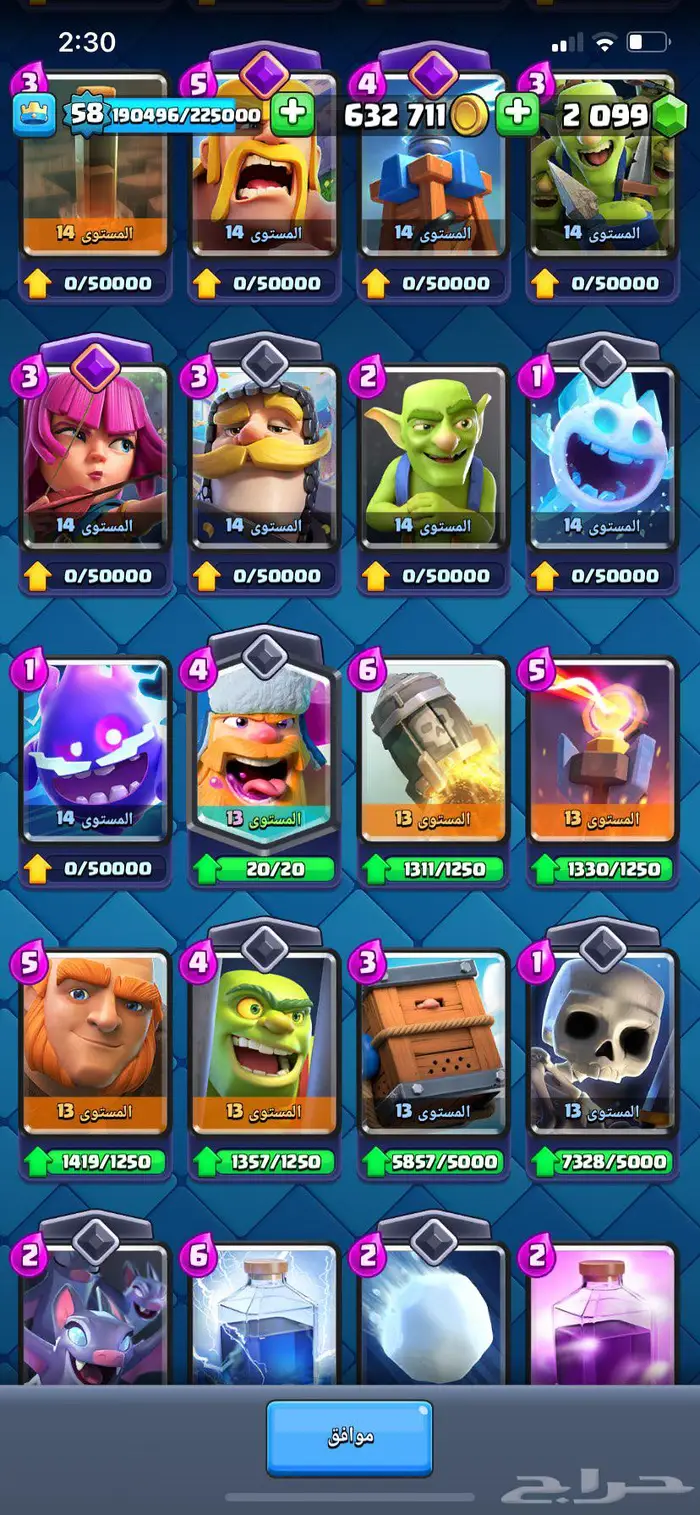Add more gems with the plus button
Image resolution: width=700 pixels, height=1515 pixels.
(517, 115)
